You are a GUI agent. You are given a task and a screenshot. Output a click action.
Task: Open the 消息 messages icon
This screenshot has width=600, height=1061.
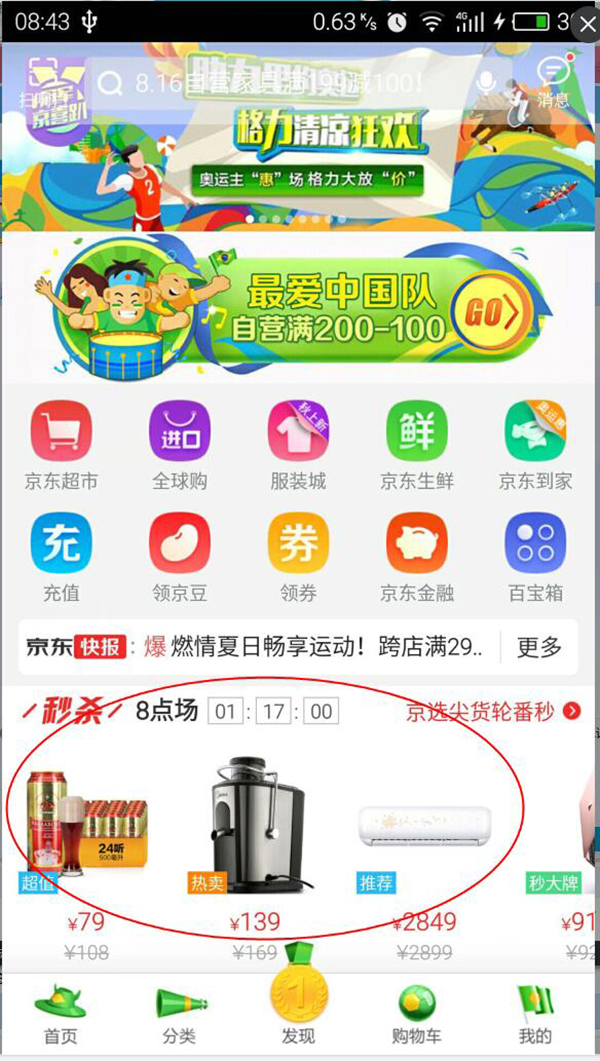click(552, 82)
